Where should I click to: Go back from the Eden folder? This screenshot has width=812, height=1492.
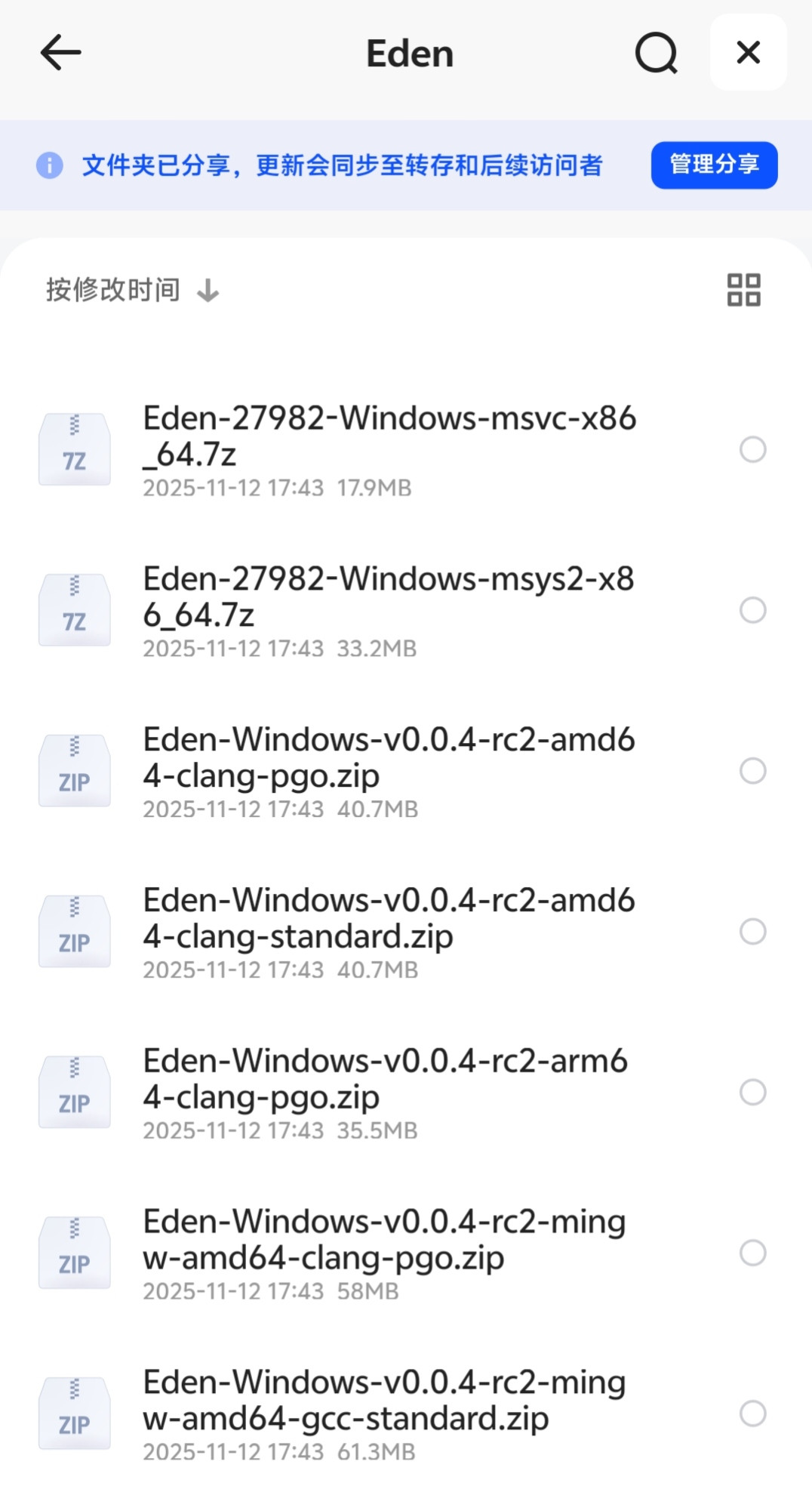pos(60,53)
